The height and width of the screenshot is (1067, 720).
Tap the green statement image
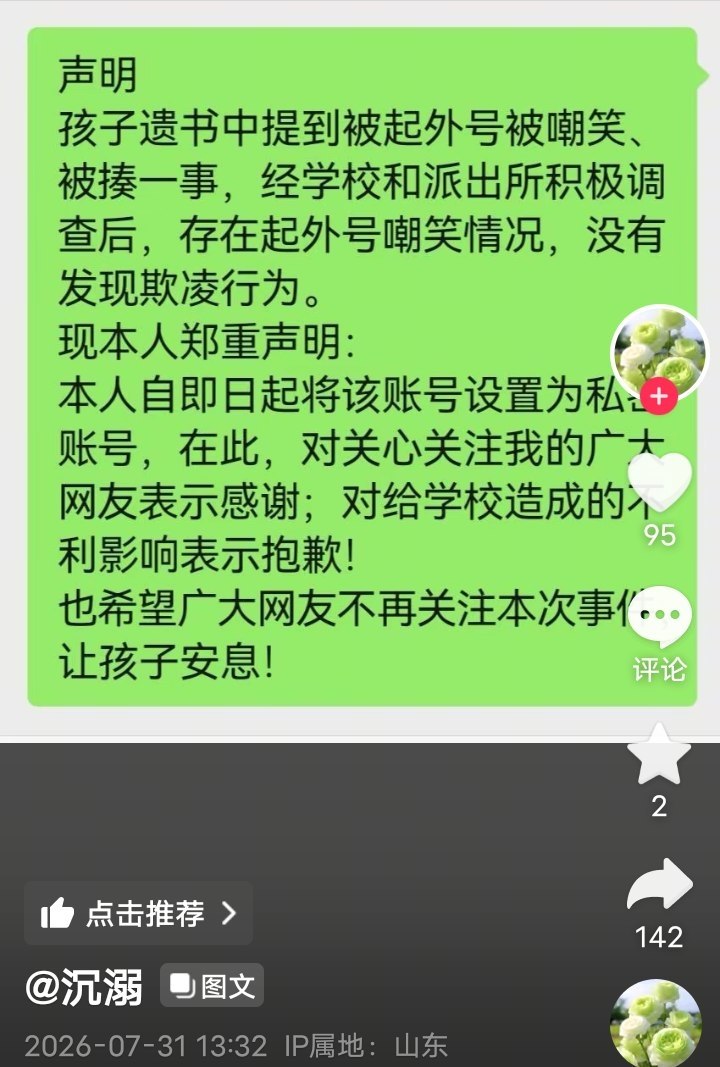tap(362, 367)
